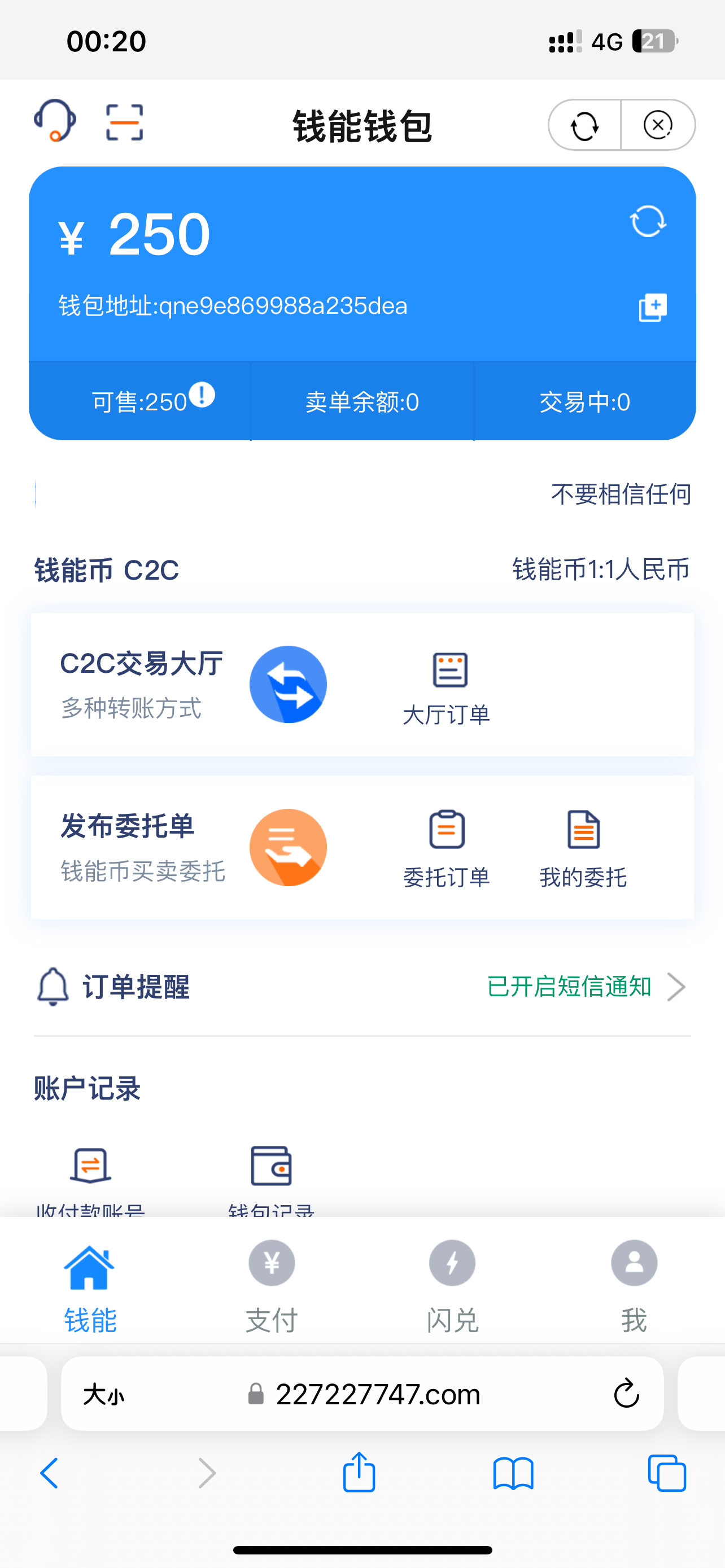Refresh the mini program page
The width and height of the screenshot is (725, 1568).
click(584, 125)
